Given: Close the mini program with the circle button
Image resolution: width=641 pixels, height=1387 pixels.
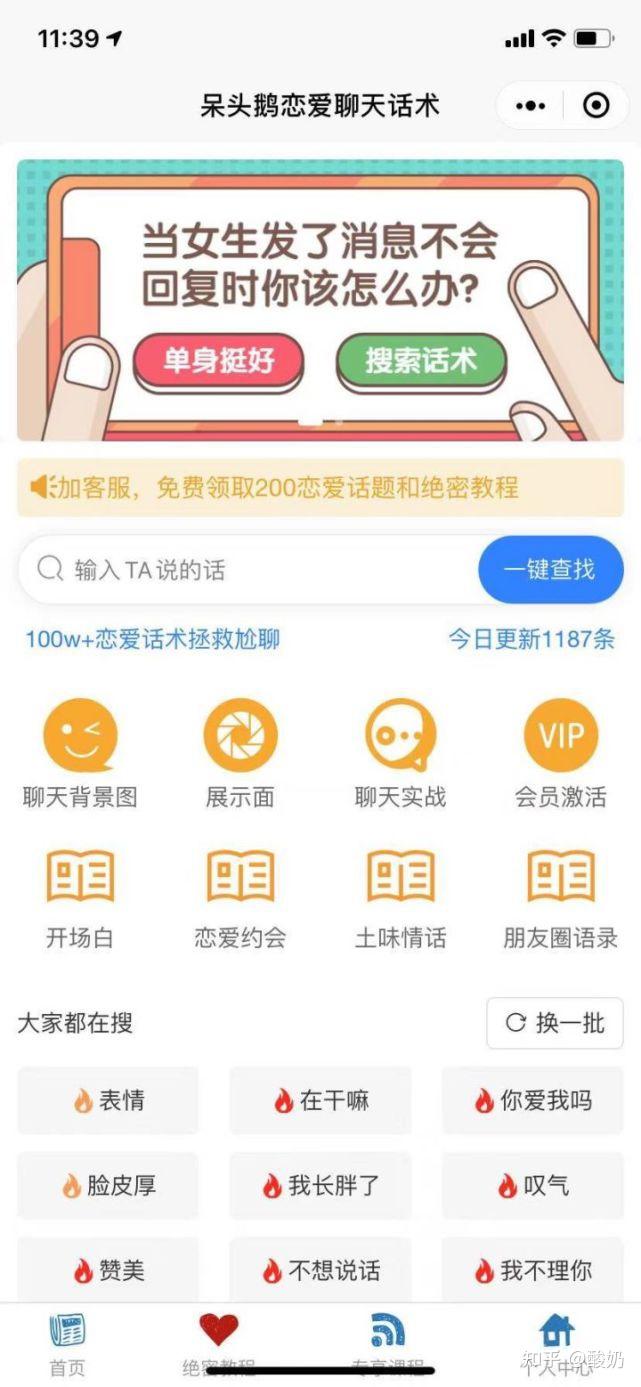Looking at the screenshot, I should click(596, 105).
